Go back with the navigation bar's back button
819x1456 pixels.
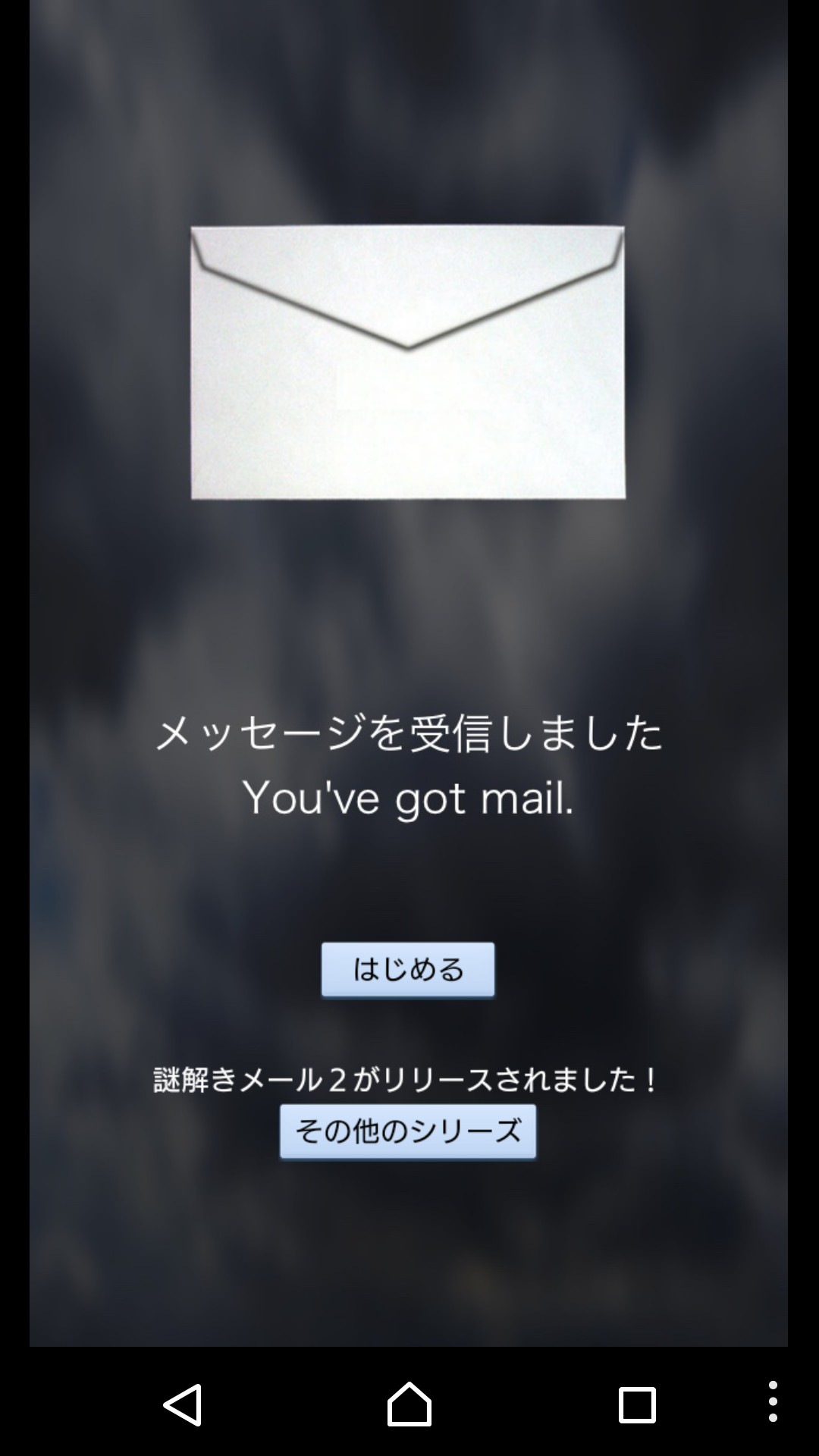pos(183,1404)
